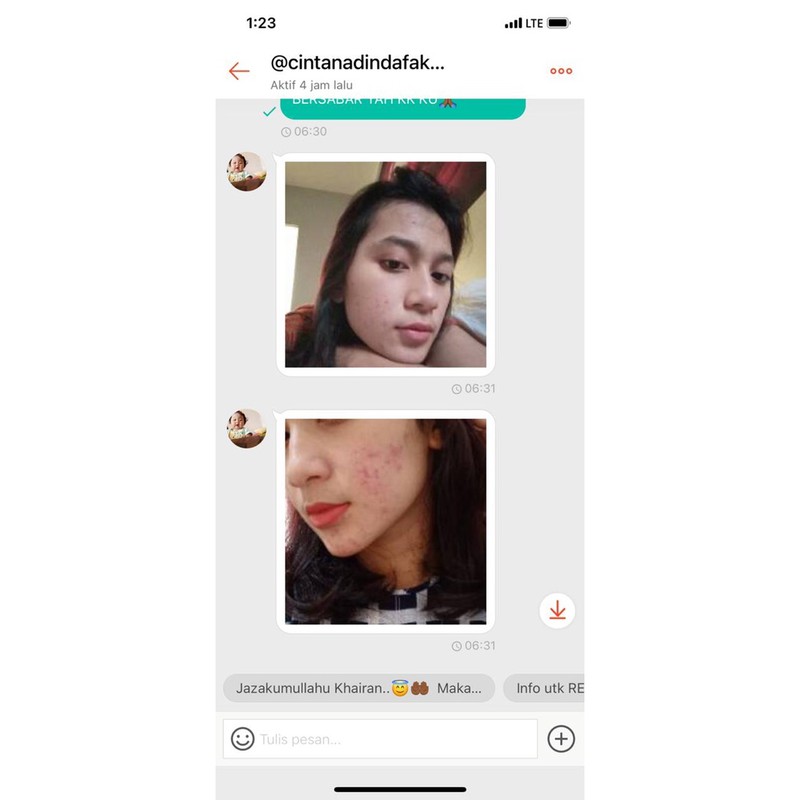Screen dimensions: 800x800
Task: Open the second received photo with red lips
Action: tap(385, 521)
